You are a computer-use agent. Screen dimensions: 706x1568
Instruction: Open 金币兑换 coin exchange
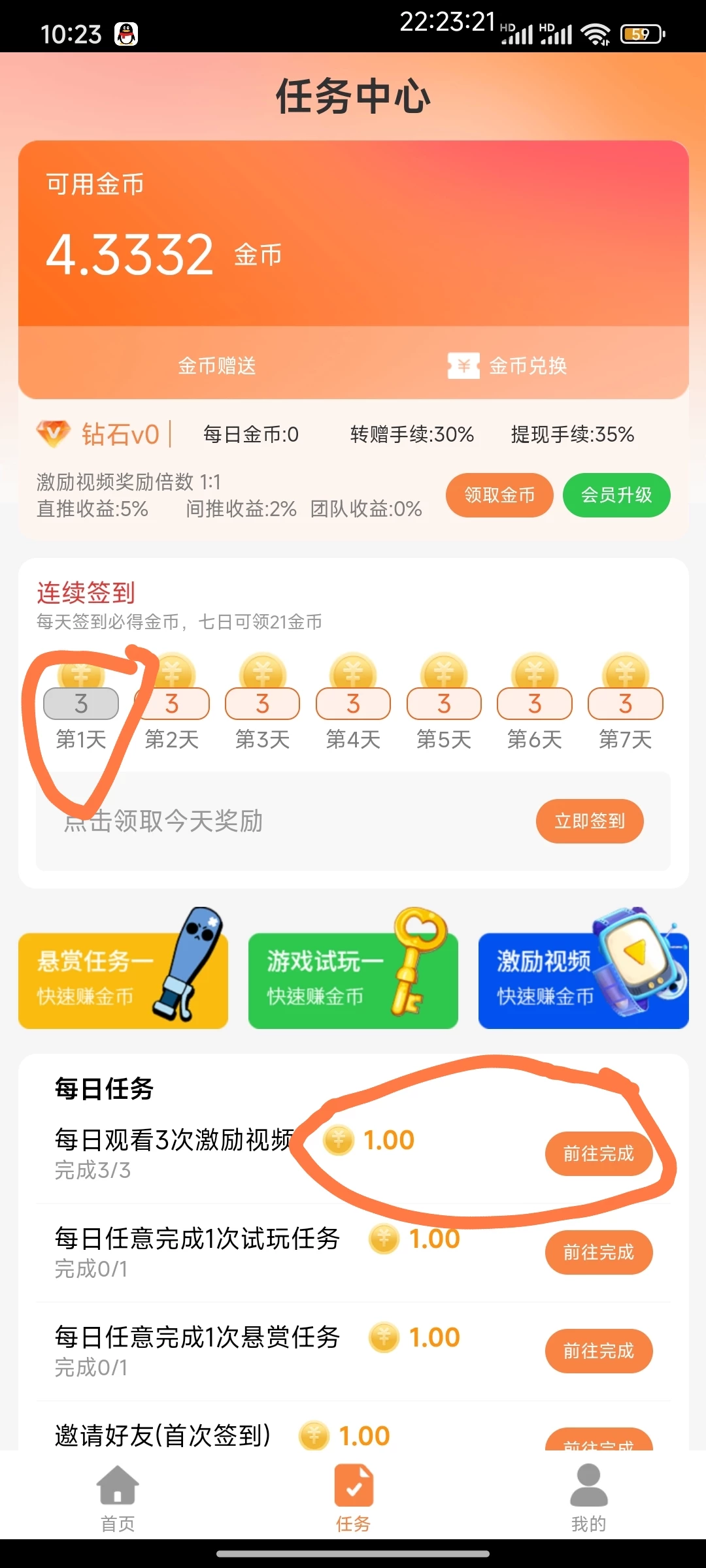pyautogui.click(x=508, y=365)
